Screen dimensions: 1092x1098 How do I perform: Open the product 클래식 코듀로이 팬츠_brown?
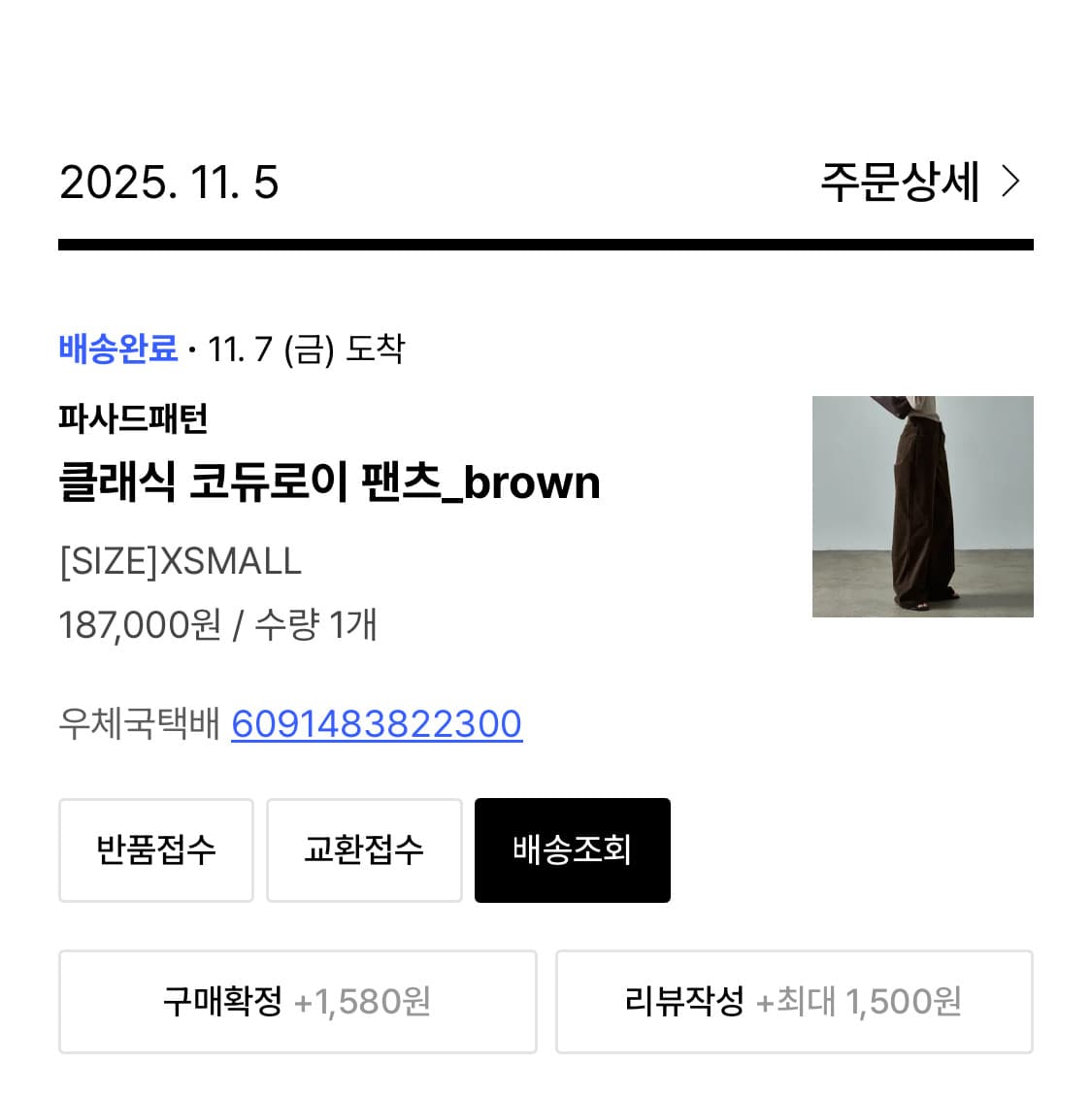(x=329, y=482)
